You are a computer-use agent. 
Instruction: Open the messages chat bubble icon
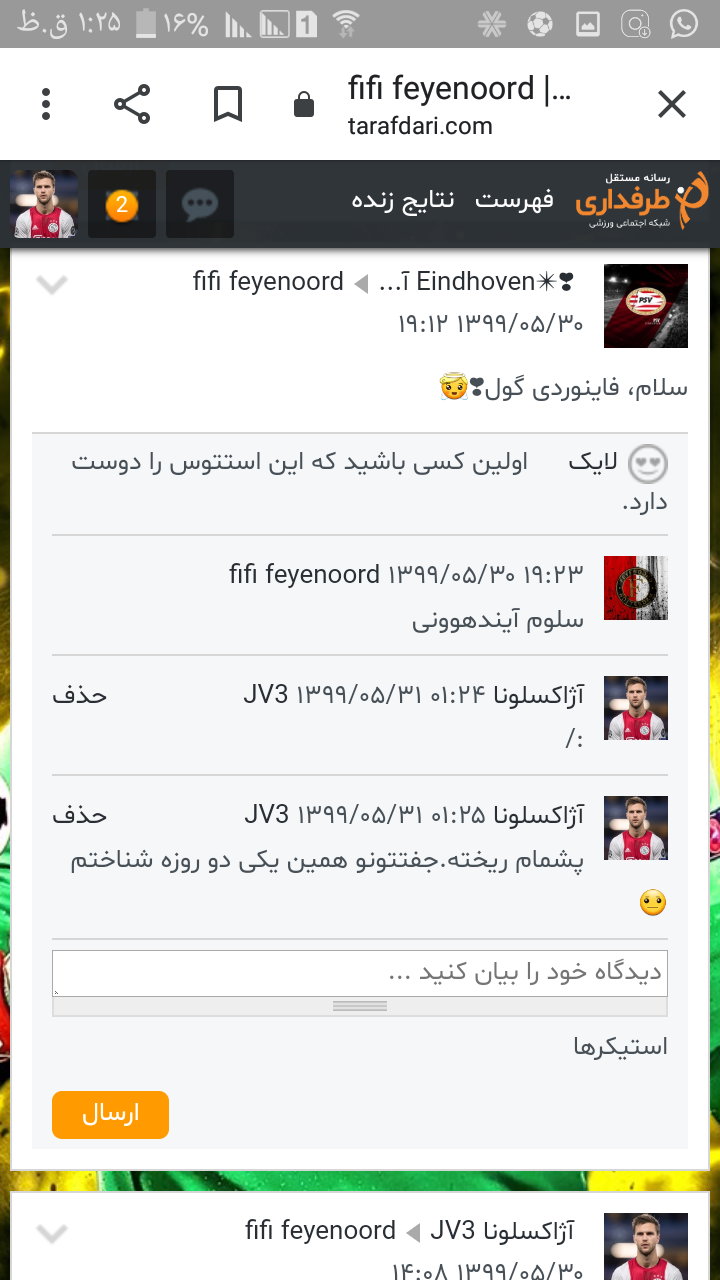click(200, 205)
